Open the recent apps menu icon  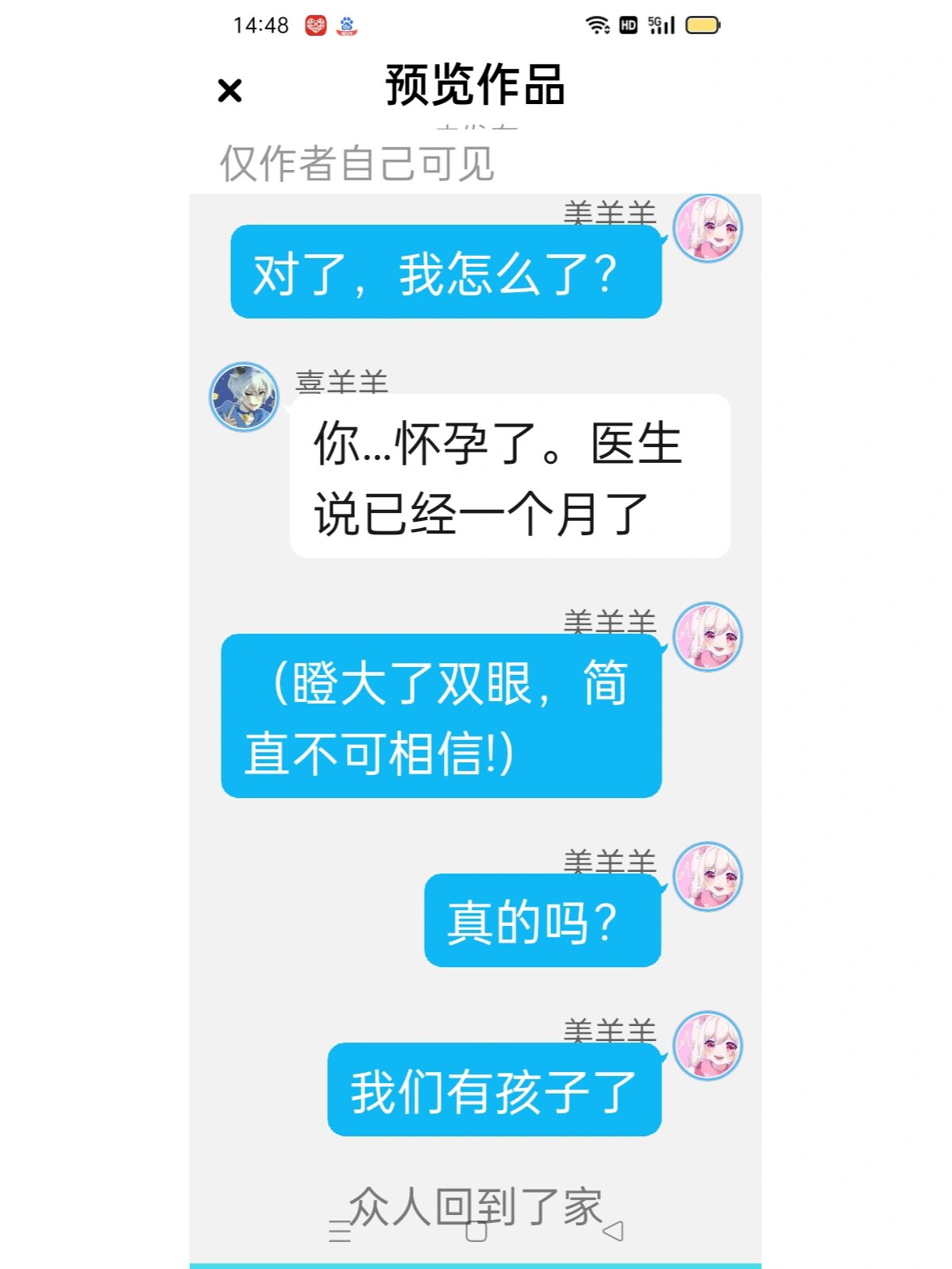pyautogui.click(x=340, y=1231)
